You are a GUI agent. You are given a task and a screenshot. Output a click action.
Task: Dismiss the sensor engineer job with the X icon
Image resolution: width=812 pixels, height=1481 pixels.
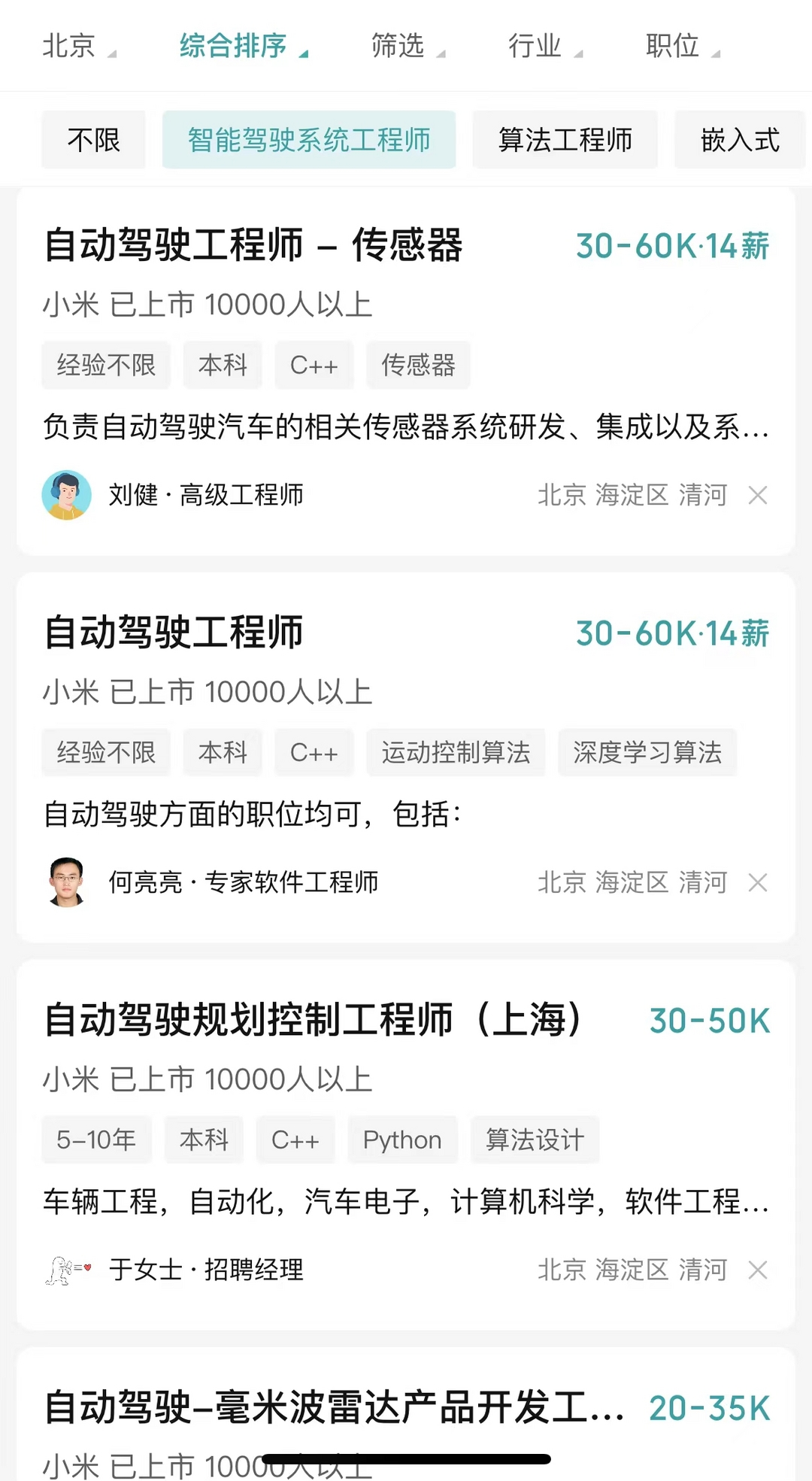[757, 495]
